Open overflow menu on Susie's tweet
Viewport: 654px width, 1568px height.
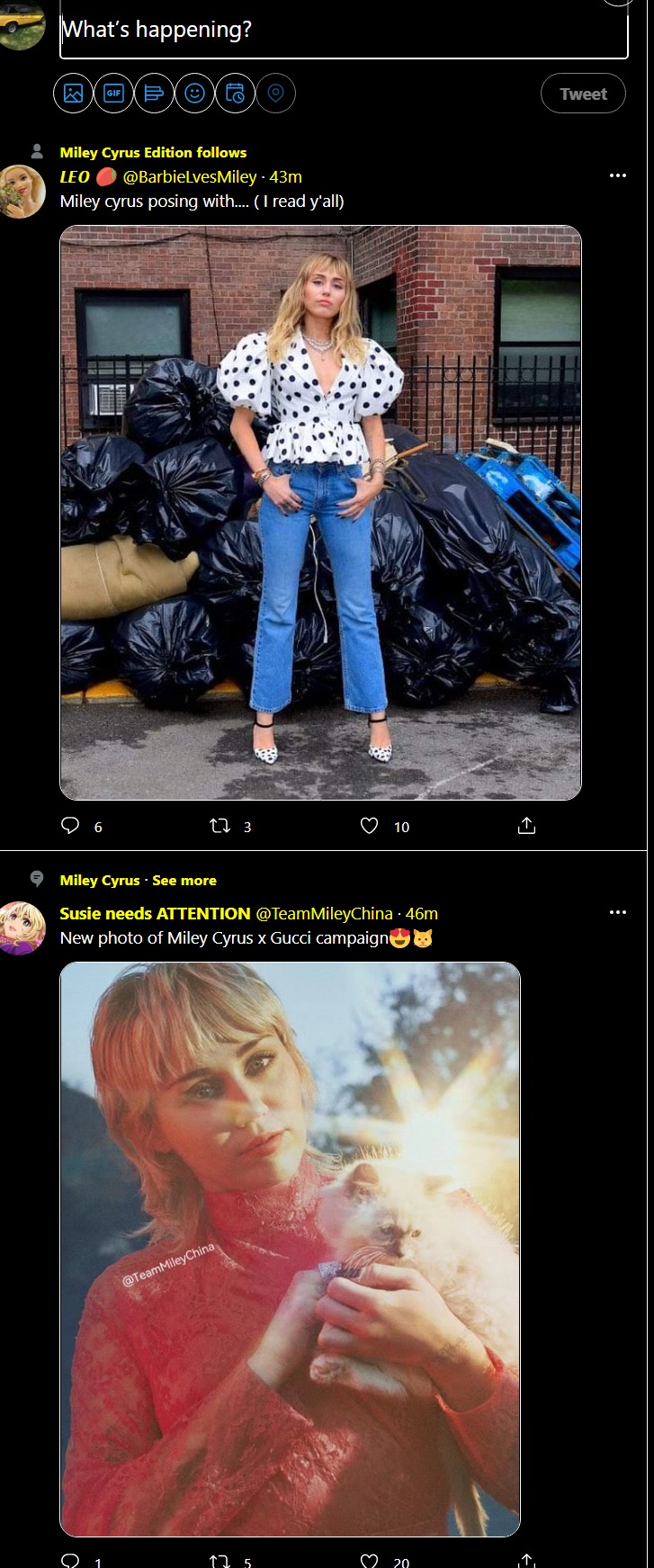[617, 912]
